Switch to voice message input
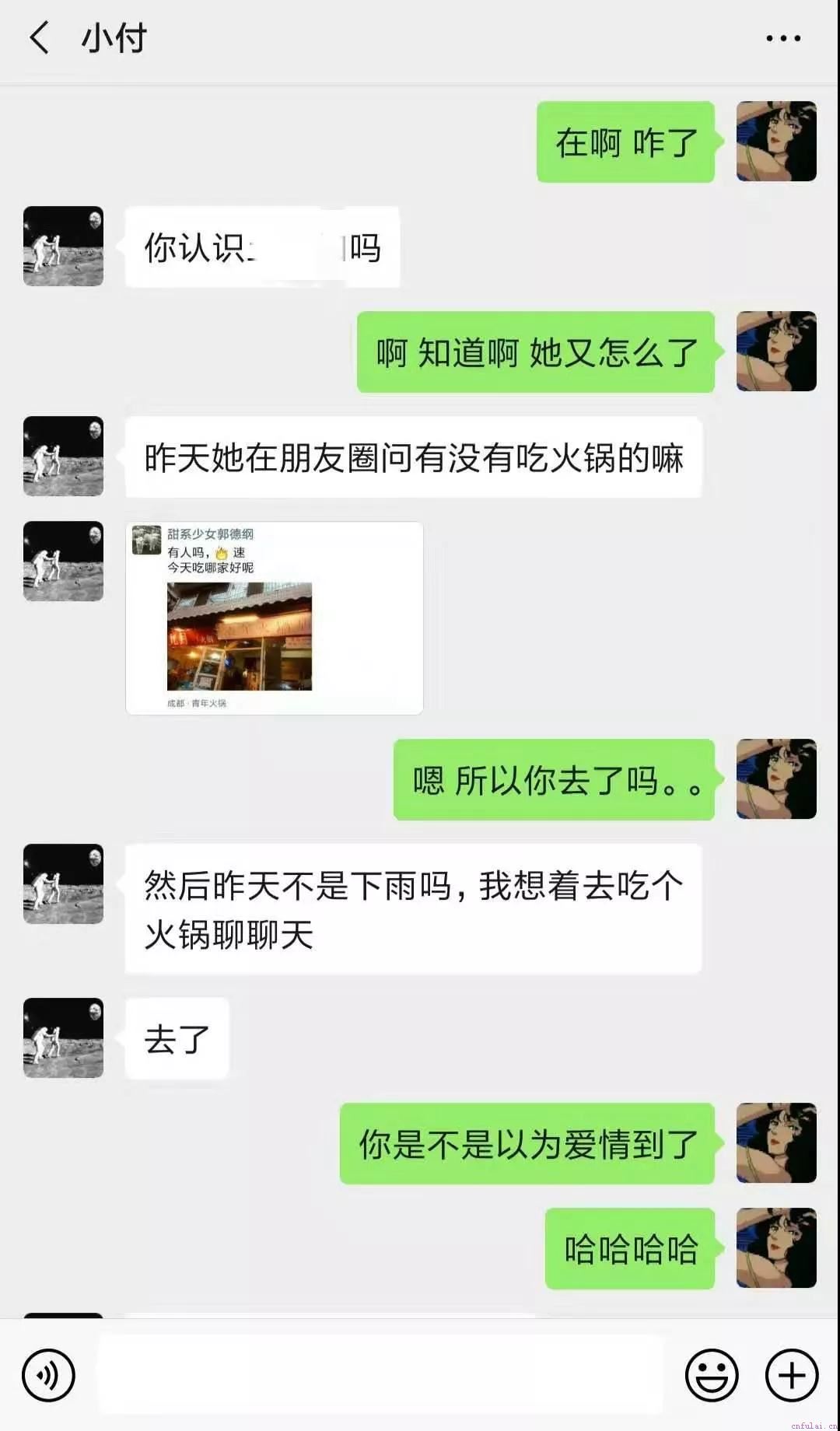The height and width of the screenshot is (1431, 840). (x=48, y=1375)
